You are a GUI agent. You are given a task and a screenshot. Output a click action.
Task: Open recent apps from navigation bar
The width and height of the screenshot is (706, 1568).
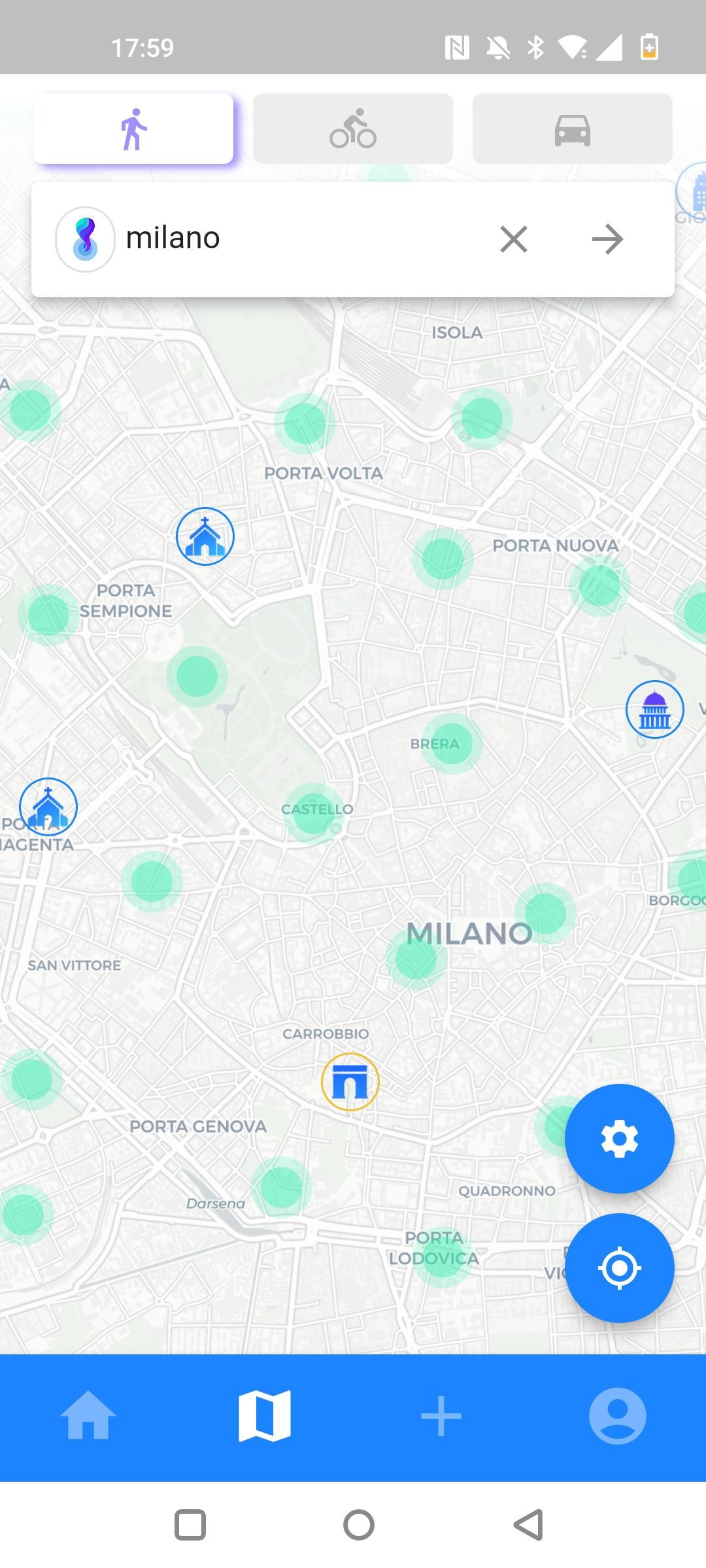(190, 1525)
